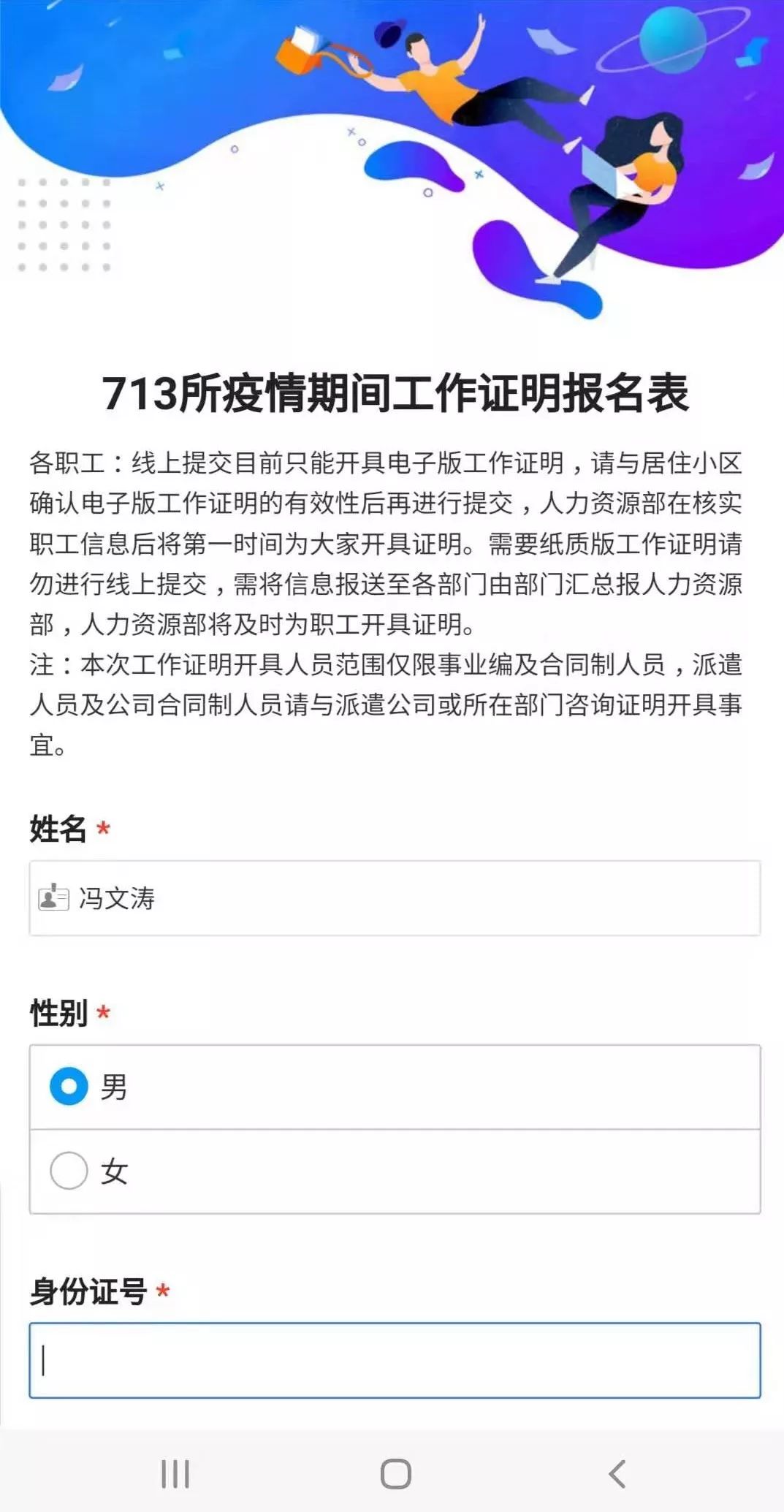The width and height of the screenshot is (784, 1512).
Task: Tap the Android back arrow in the navigation bar
Action: tap(617, 1471)
